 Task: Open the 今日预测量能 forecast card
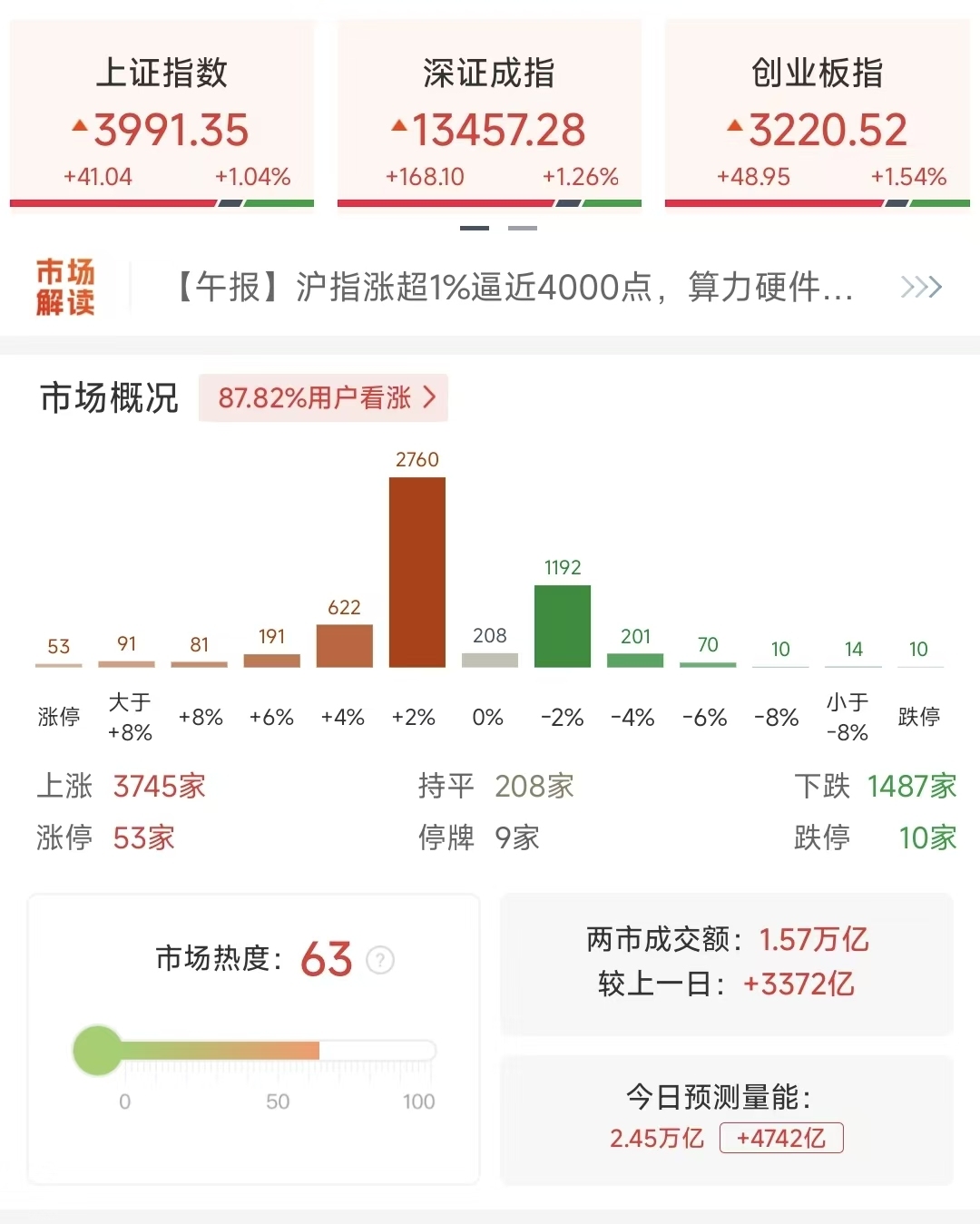(x=727, y=1121)
